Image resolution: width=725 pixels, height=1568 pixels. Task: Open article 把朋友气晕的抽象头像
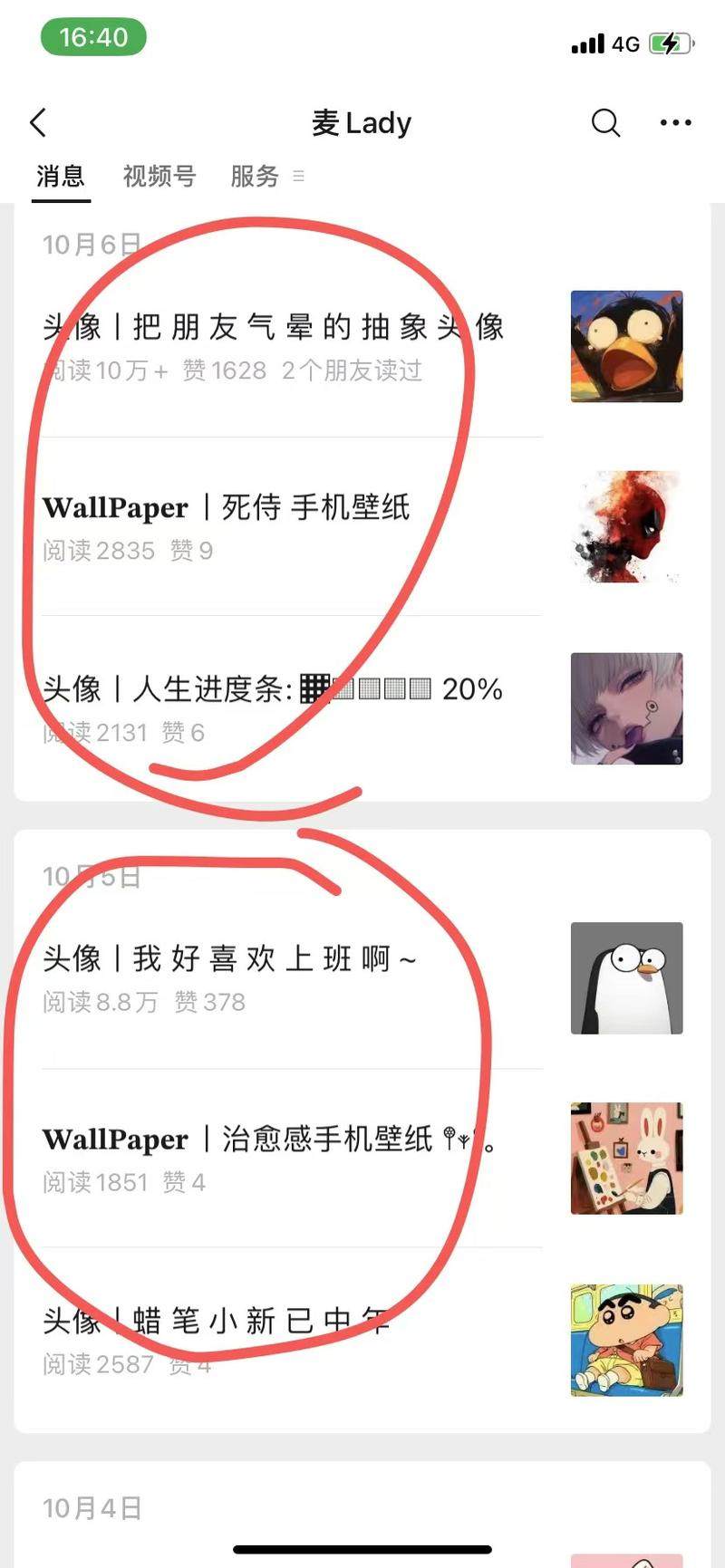[272, 327]
